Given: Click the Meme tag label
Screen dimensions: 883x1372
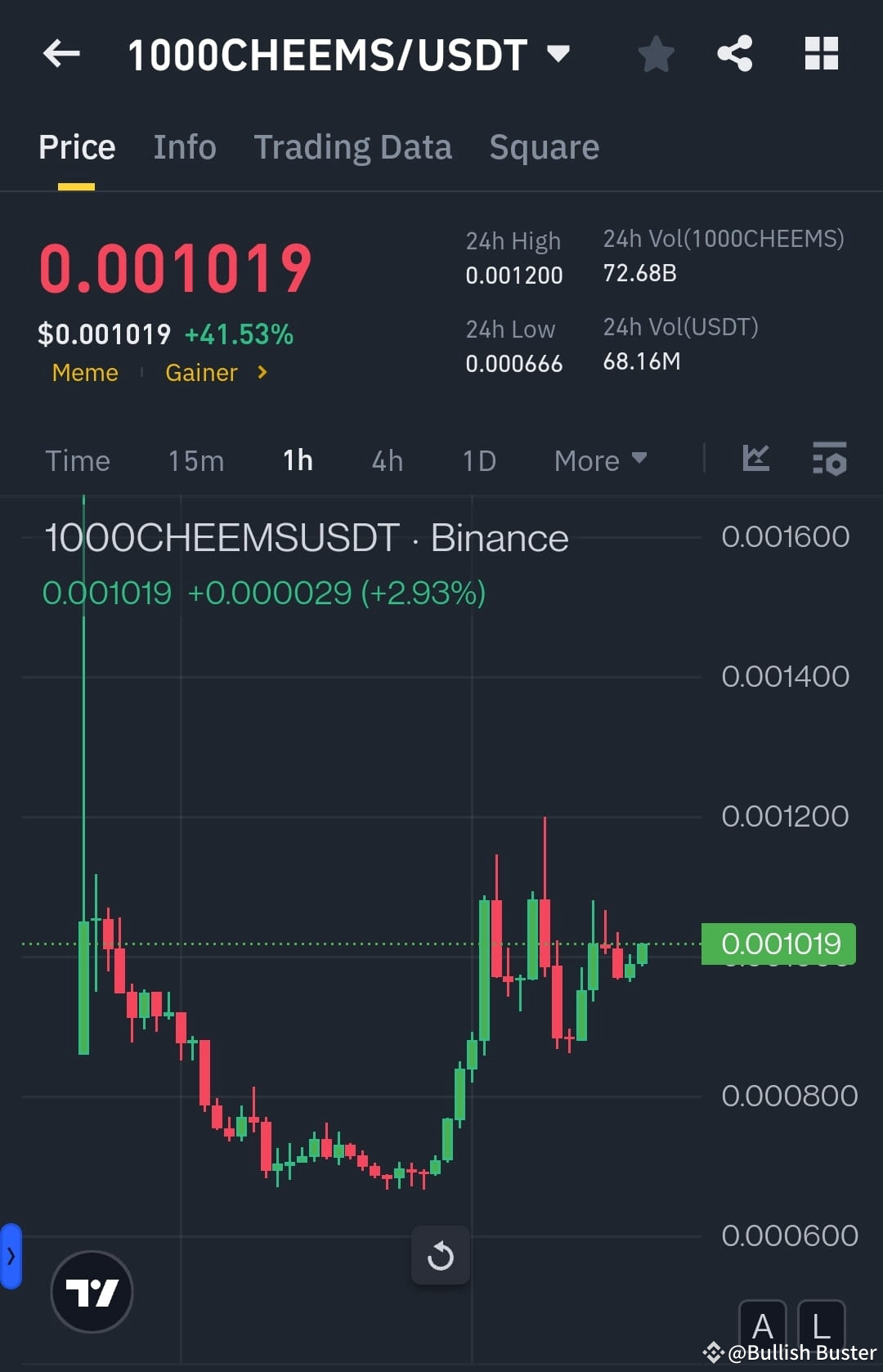Looking at the screenshot, I should [x=84, y=372].
